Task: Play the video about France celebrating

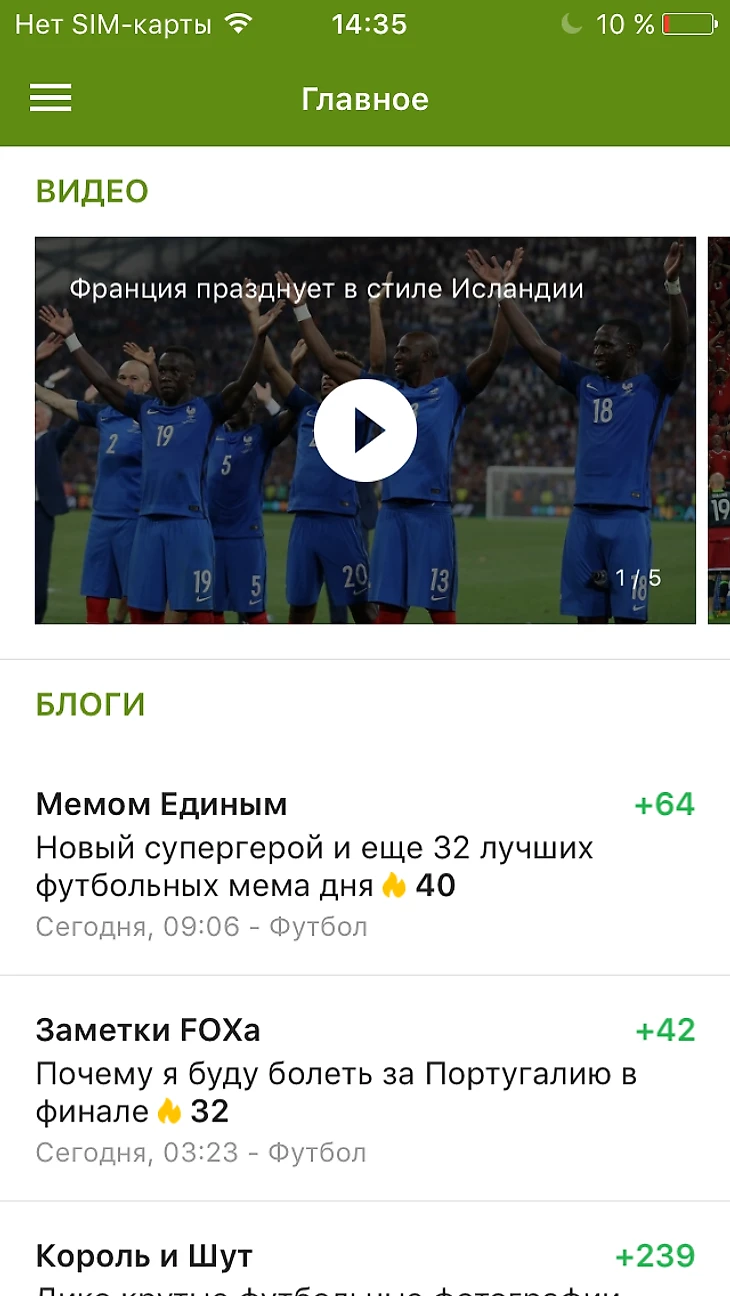Action: pyautogui.click(x=365, y=430)
